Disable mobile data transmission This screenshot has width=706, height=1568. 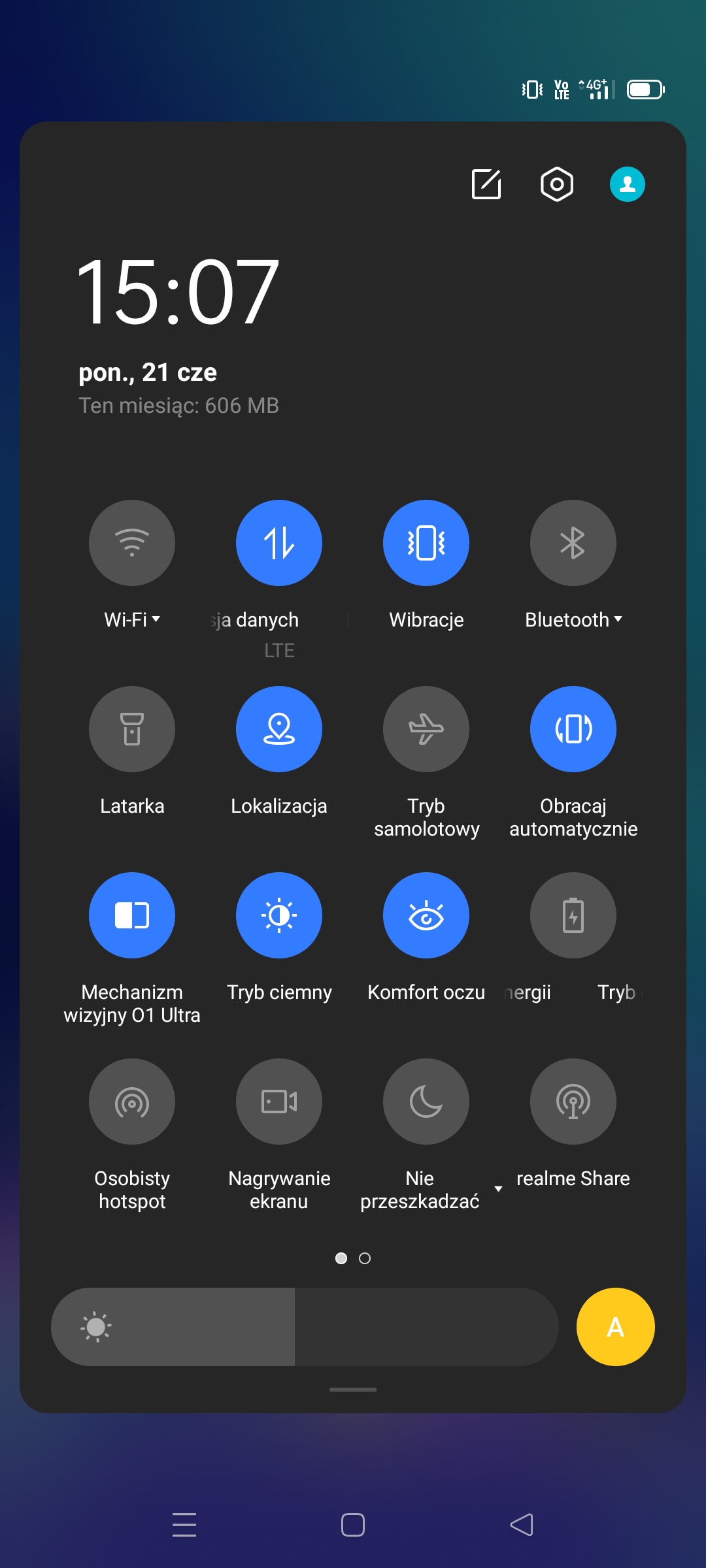point(279,543)
